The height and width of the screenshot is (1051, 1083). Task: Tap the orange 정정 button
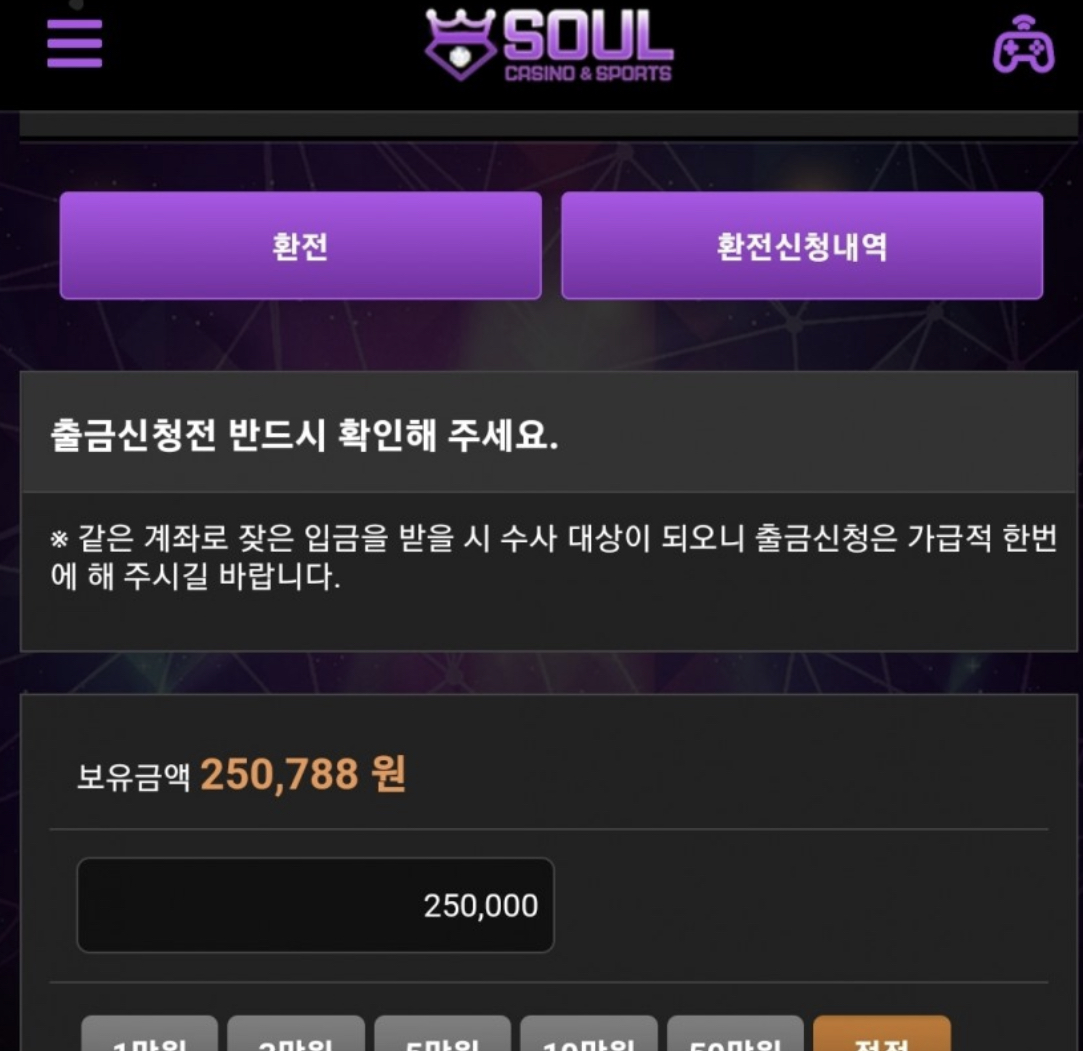coord(881,1036)
